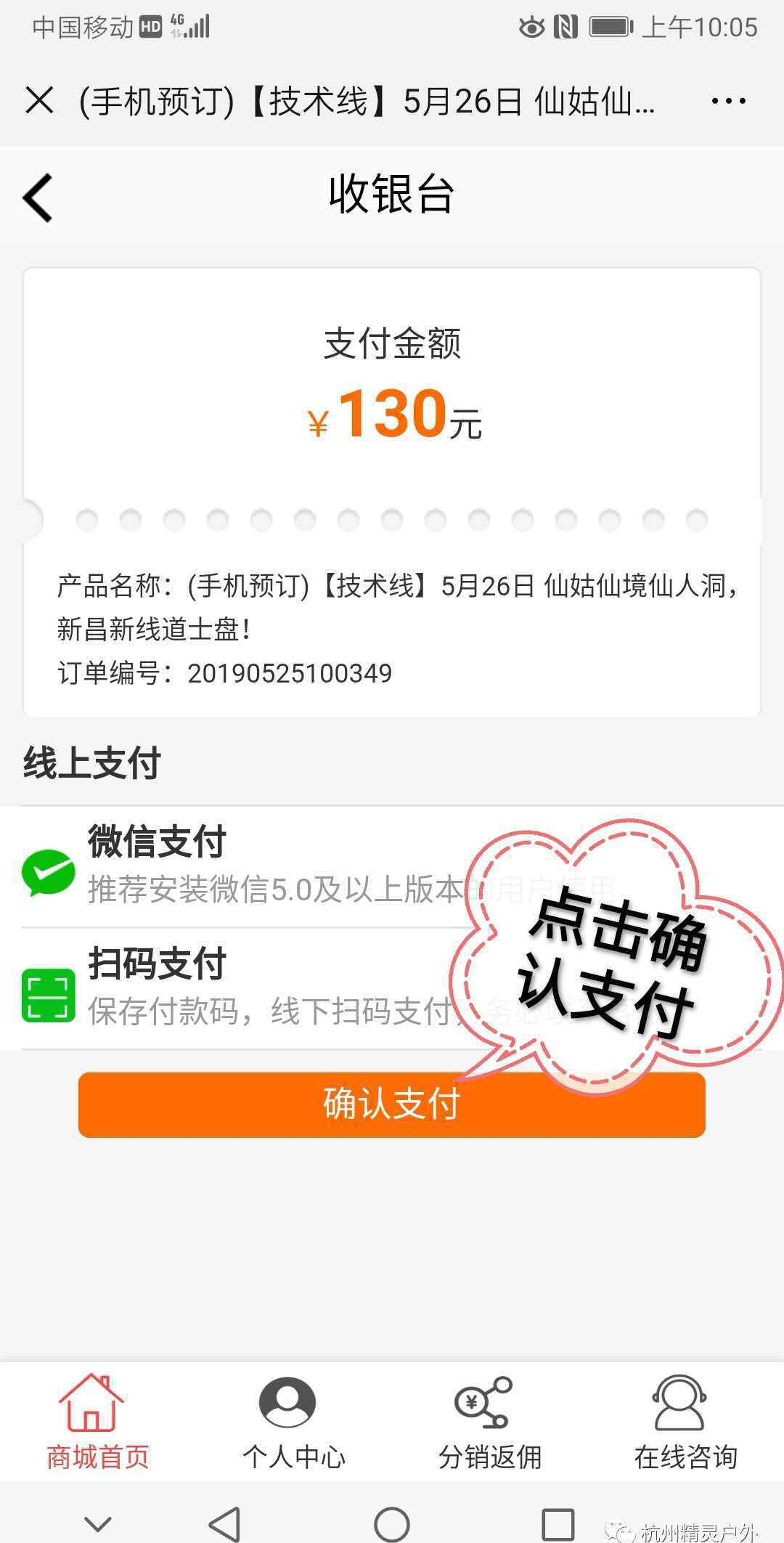Image resolution: width=784 pixels, height=1543 pixels.
Task: Switch to 分销返佣 tab
Action: click(490, 1423)
